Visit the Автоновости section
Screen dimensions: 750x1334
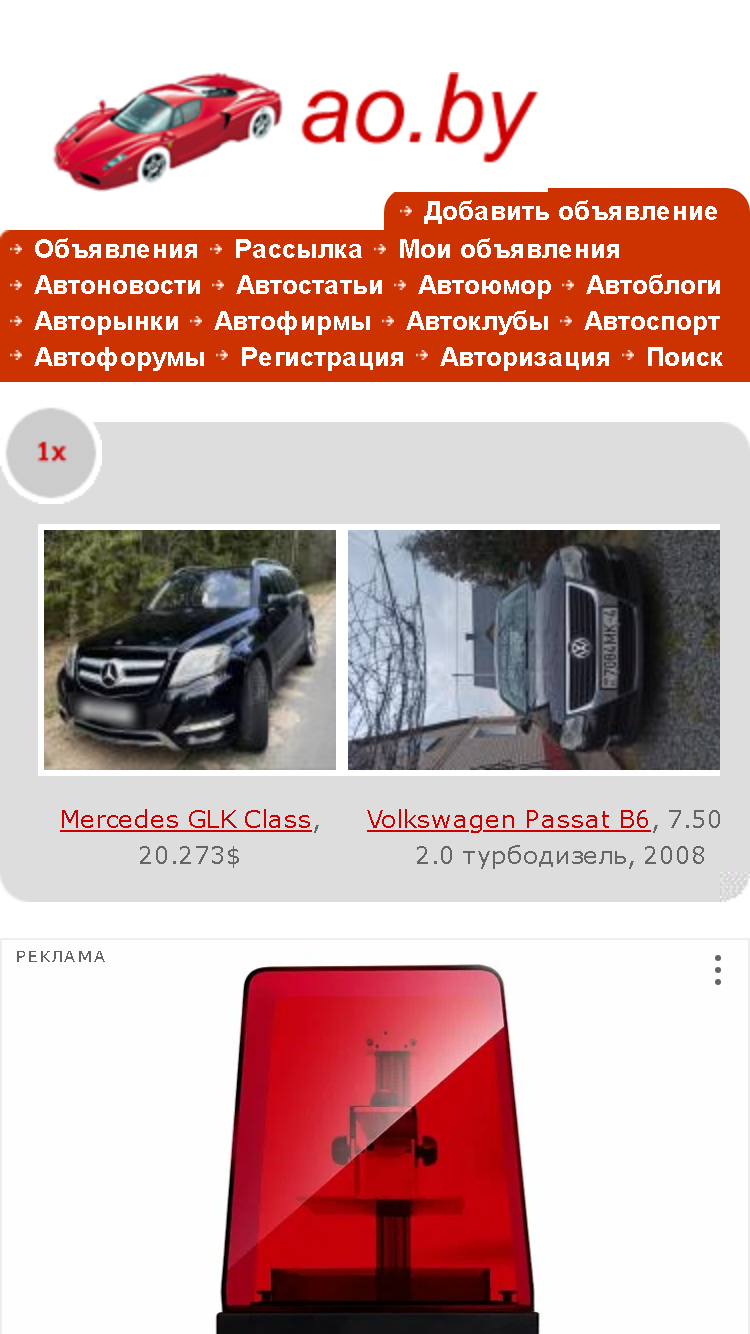[x=118, y=285]
